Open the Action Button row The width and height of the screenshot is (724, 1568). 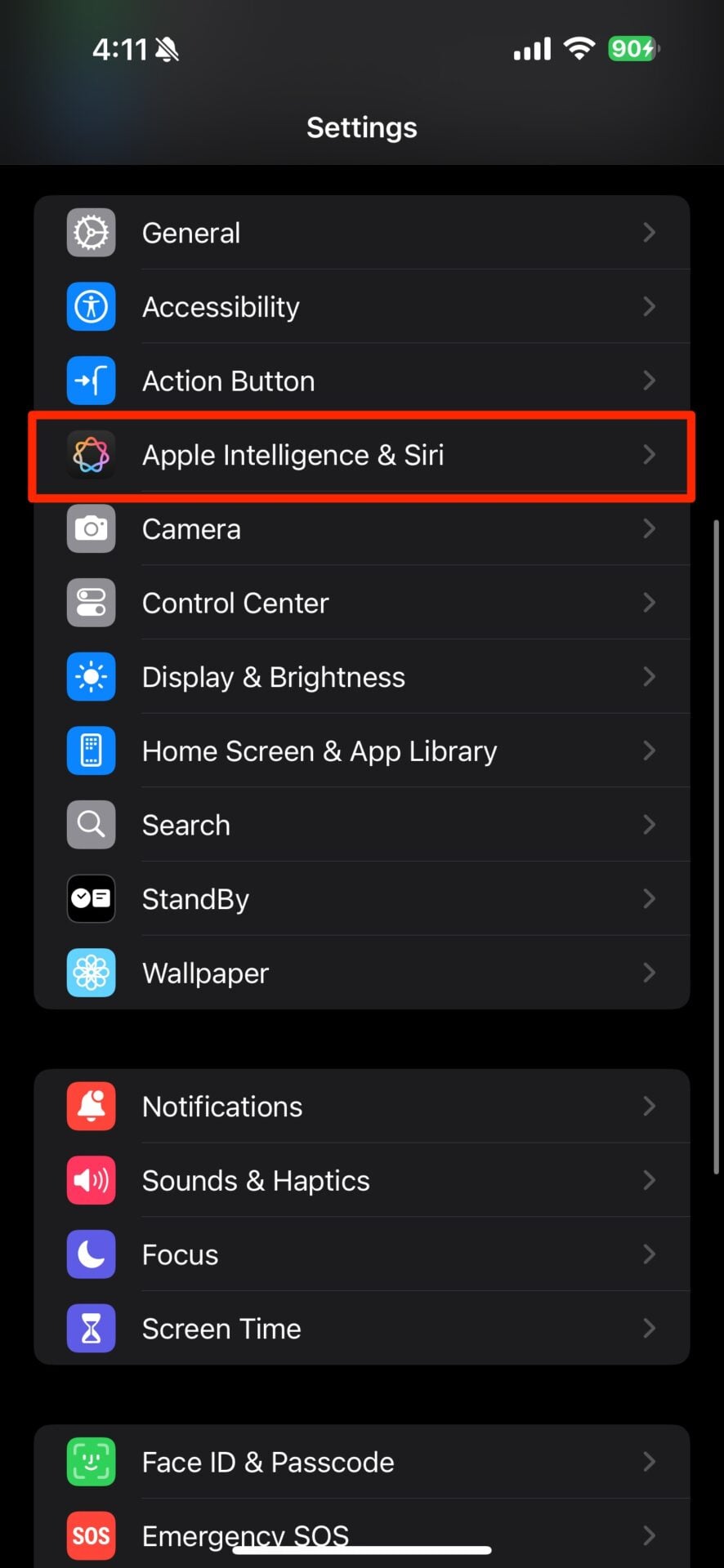tap(361, 381)
